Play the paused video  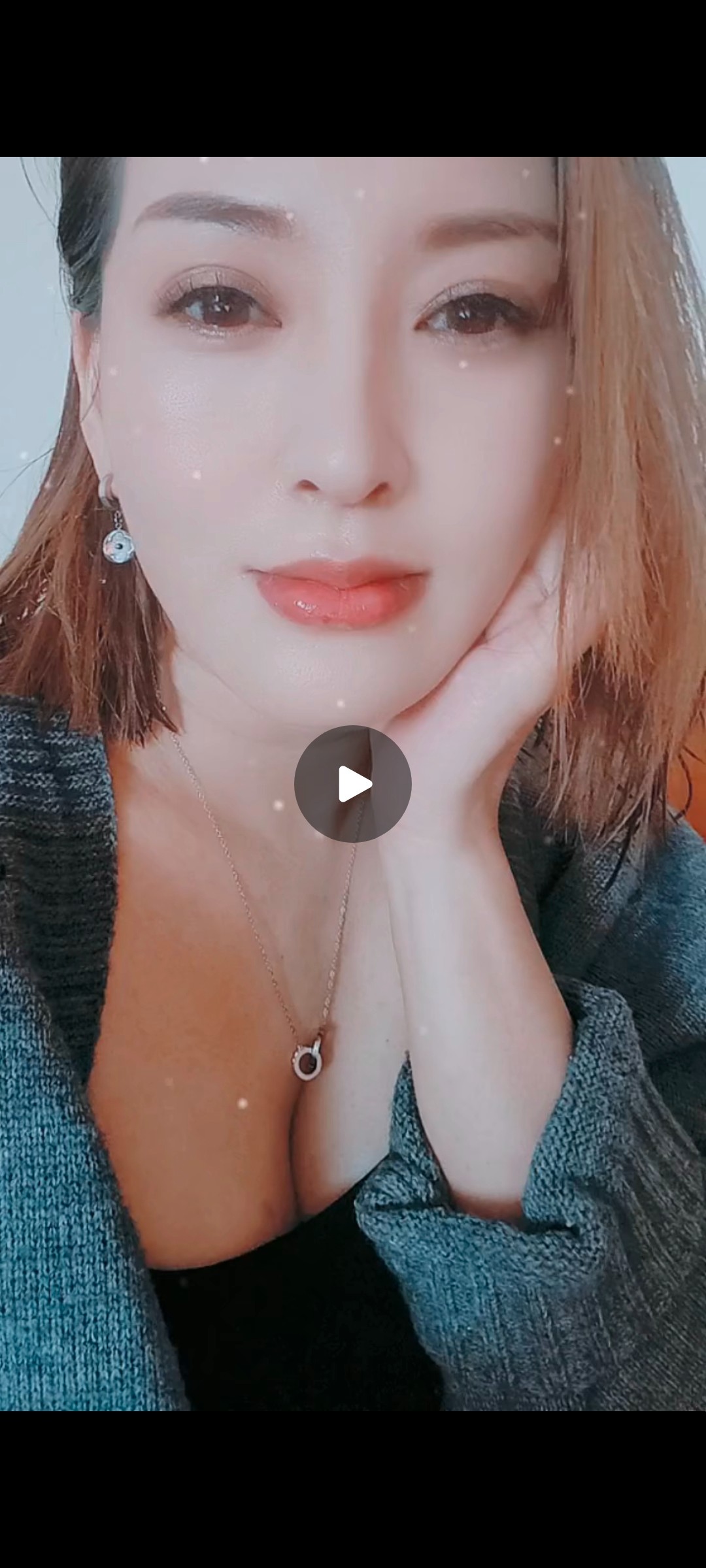[353, 783]
